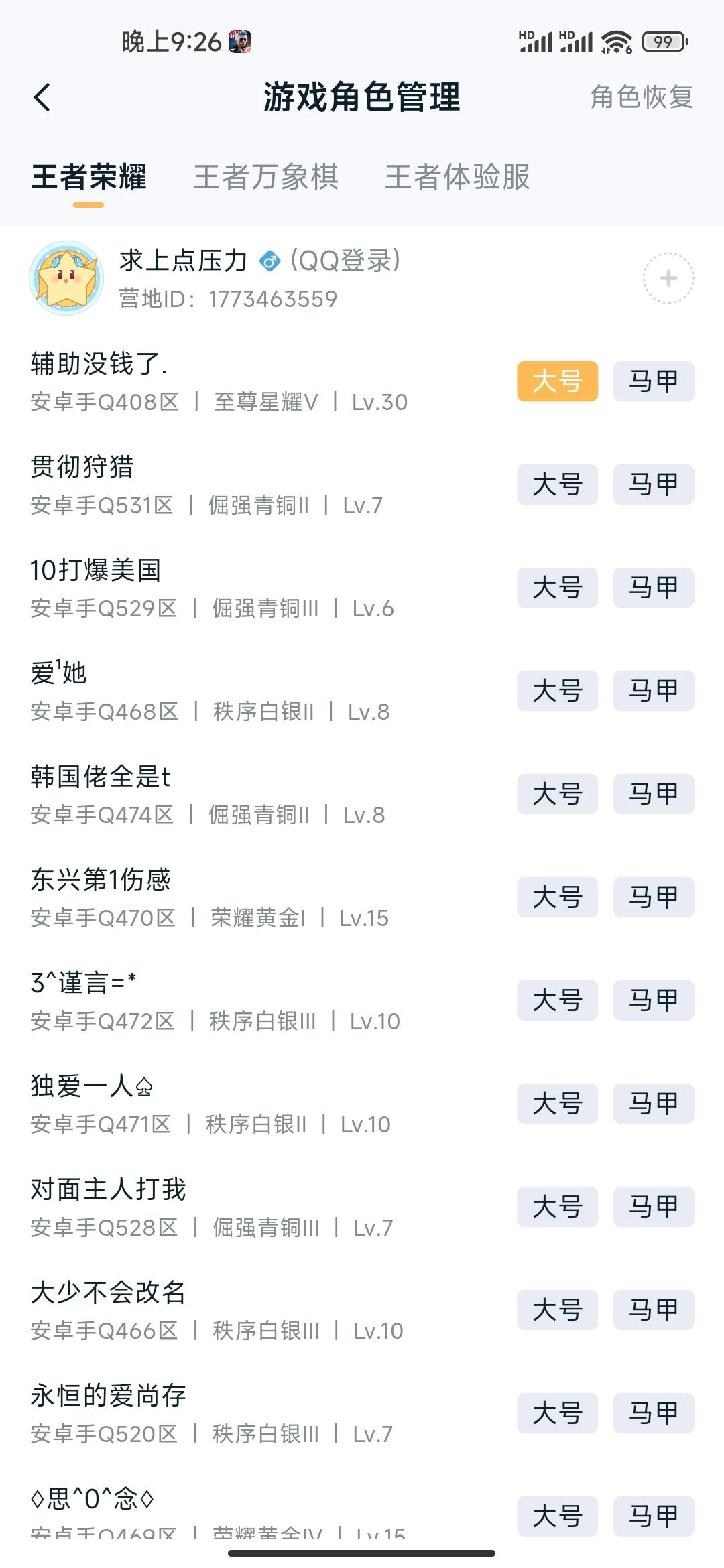Open the profile avatar of 求上点压力
724x1568 pixels.
click(x=67, y=279)
